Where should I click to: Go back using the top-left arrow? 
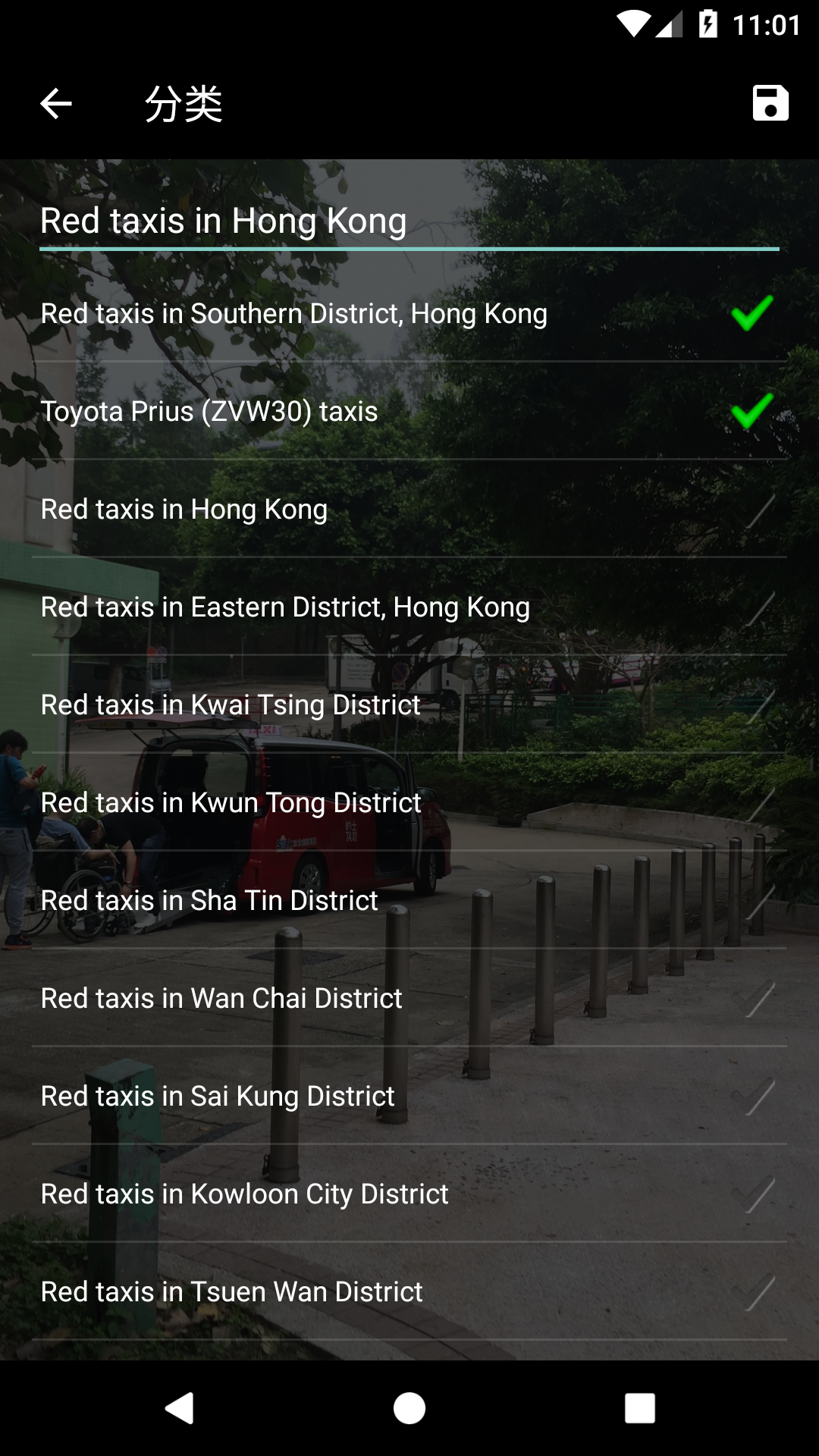tap(56, 104)
